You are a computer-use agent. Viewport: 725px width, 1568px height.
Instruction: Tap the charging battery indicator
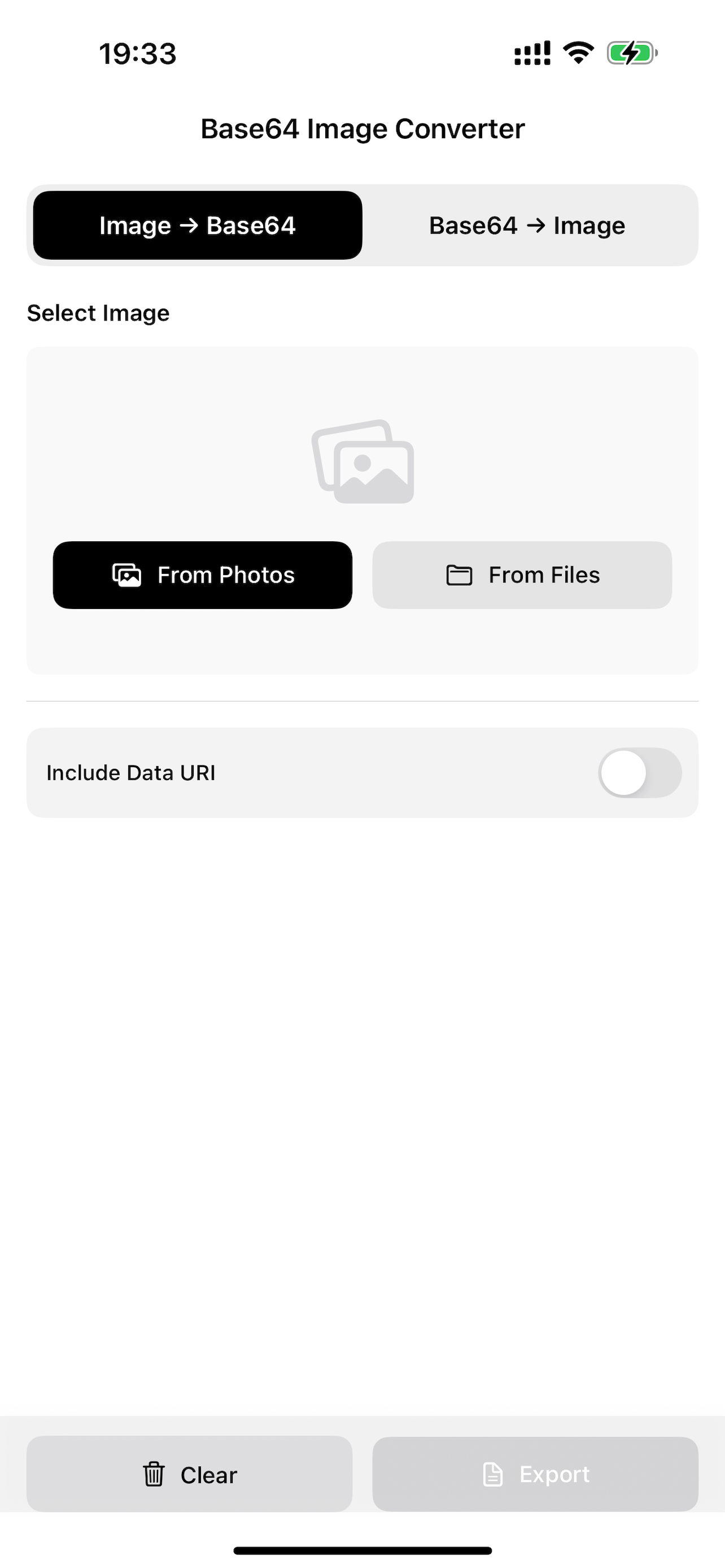(x=630, y=54)
